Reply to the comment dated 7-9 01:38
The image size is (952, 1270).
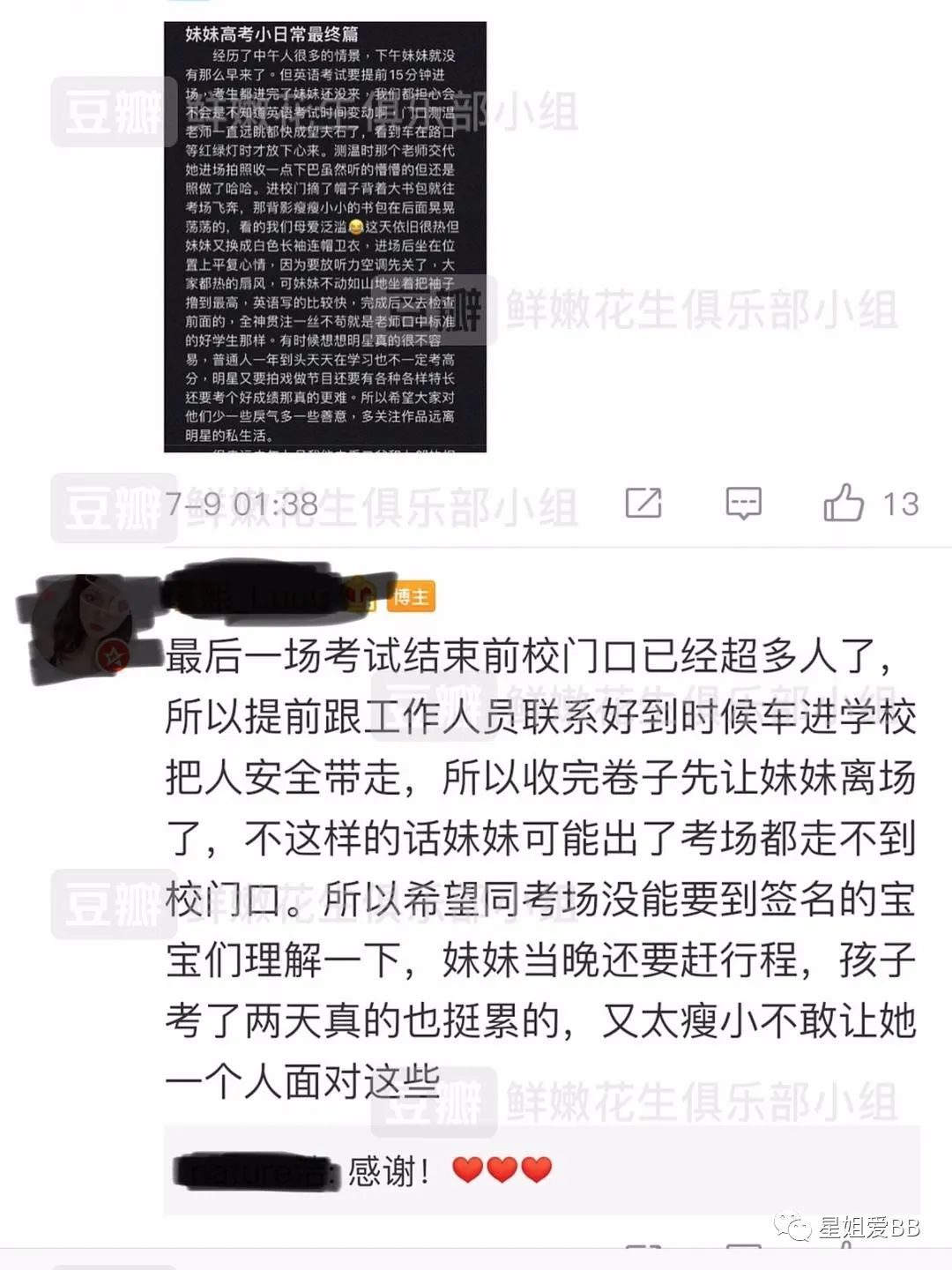point(743,504)
